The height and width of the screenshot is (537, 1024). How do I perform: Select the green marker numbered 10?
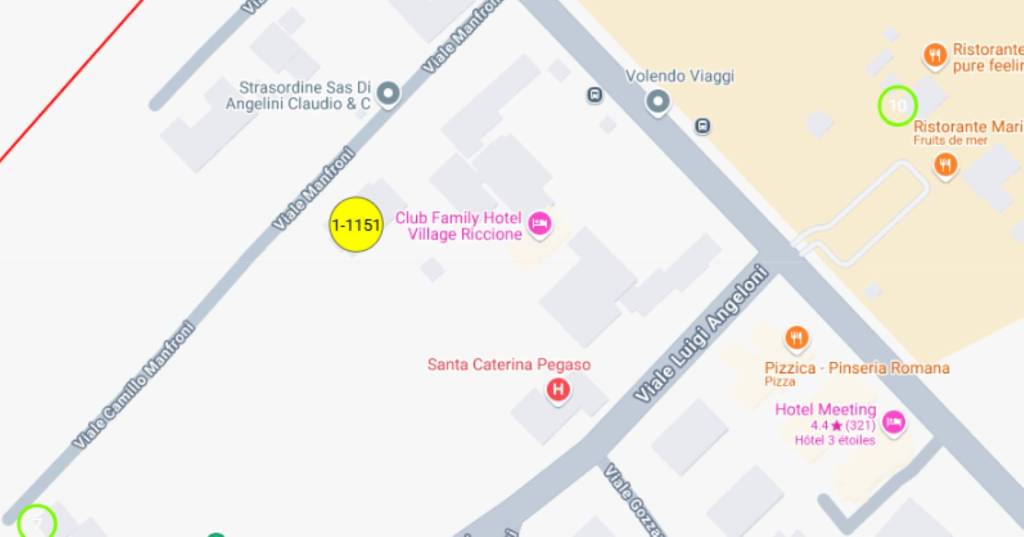coord(897,106)
